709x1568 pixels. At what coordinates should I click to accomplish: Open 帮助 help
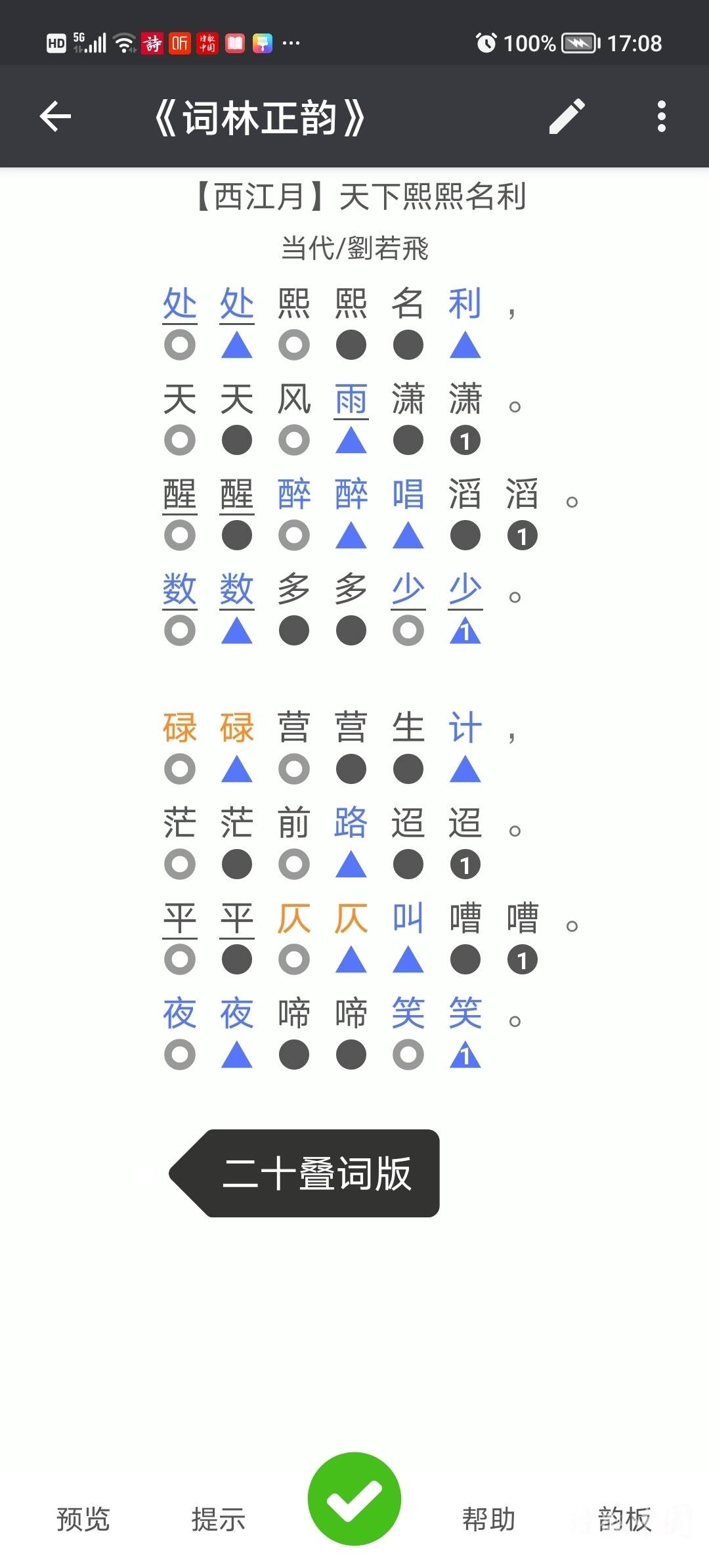click(489, 1519)
